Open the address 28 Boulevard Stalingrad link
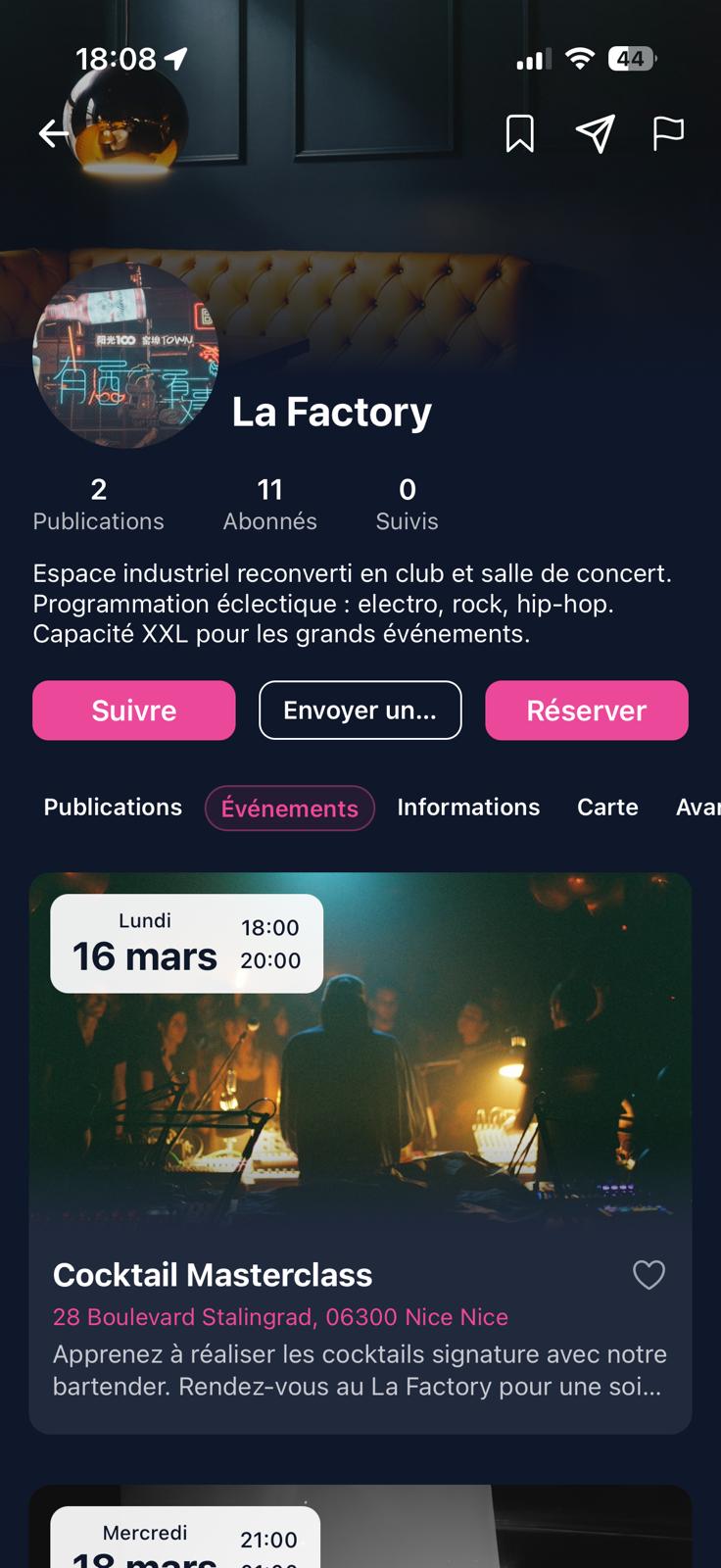This screenshot has height=1568, width=721. click(x=279, y=1317)
